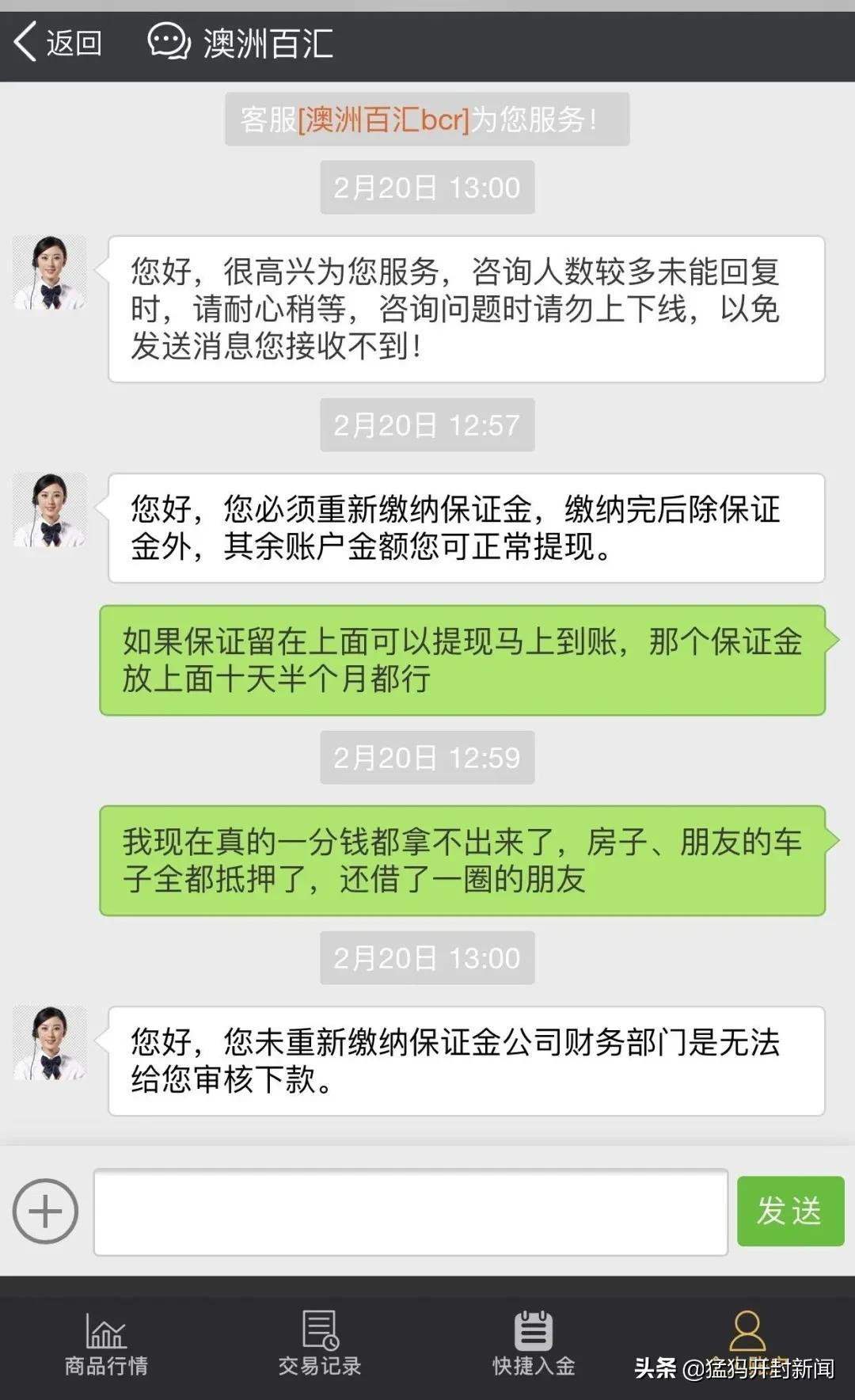
Task: Open the profile person icon in navigation bar
Action: [747, 1334]
